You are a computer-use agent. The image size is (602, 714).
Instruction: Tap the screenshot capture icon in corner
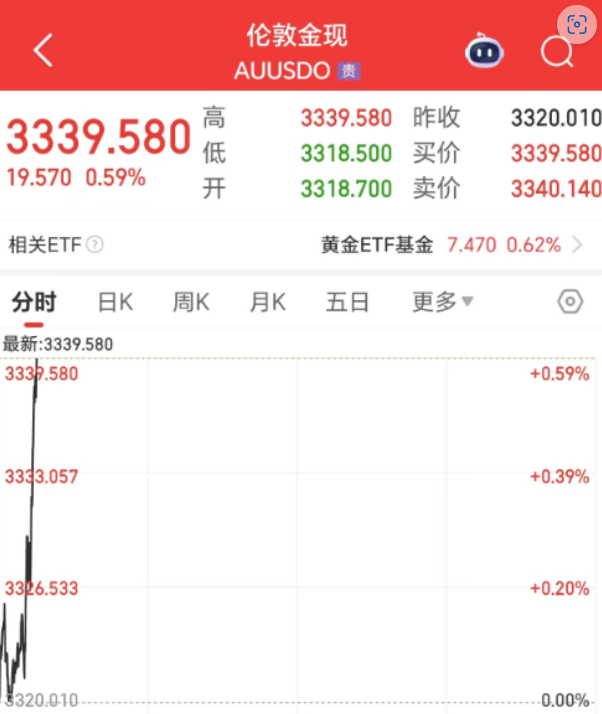coord(577,25)
